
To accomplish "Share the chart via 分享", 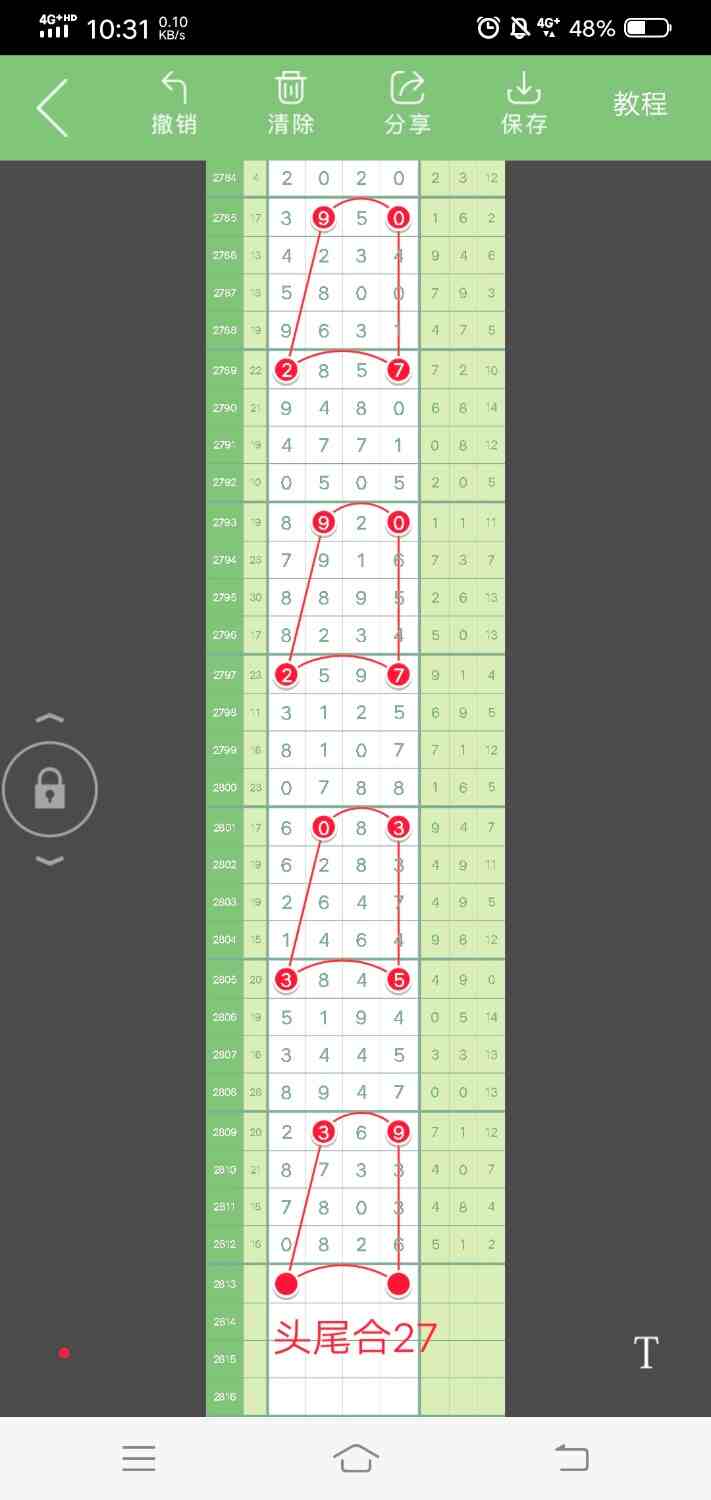I will pyautogui.click(x=407, y=104).
